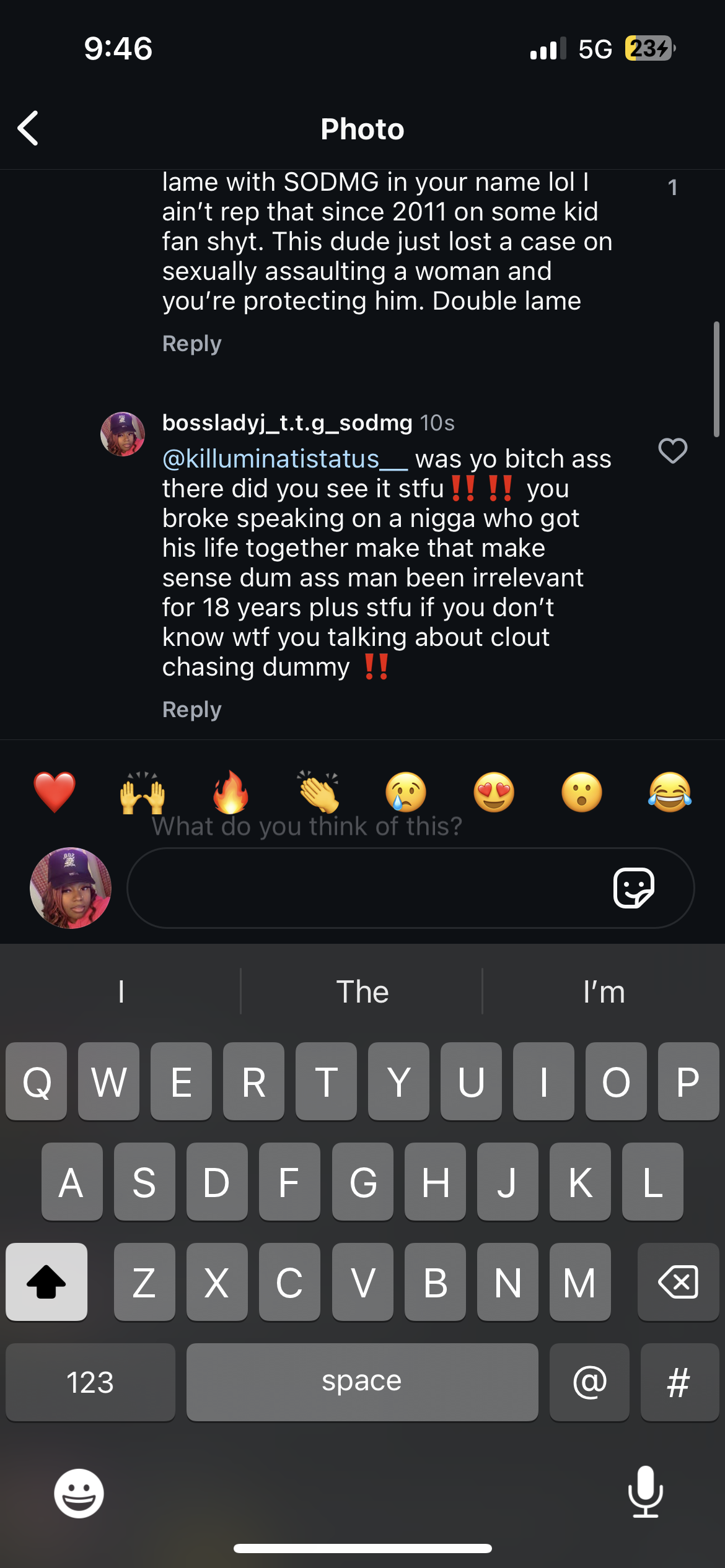This screenshot has width=725, height=1568.
Task: Open the sticker picker in comment box
Action: 633,888
